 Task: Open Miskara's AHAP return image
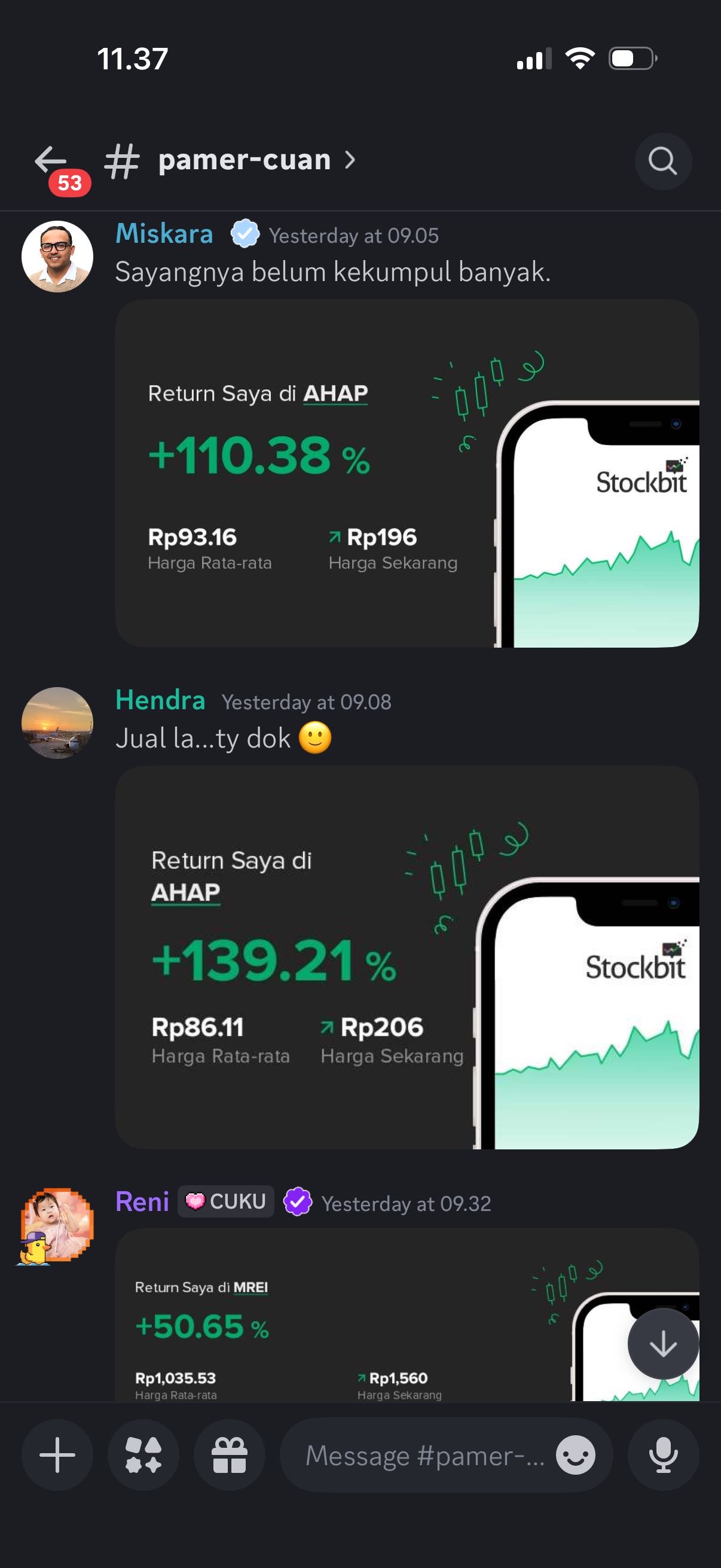(x=407, y=473)
